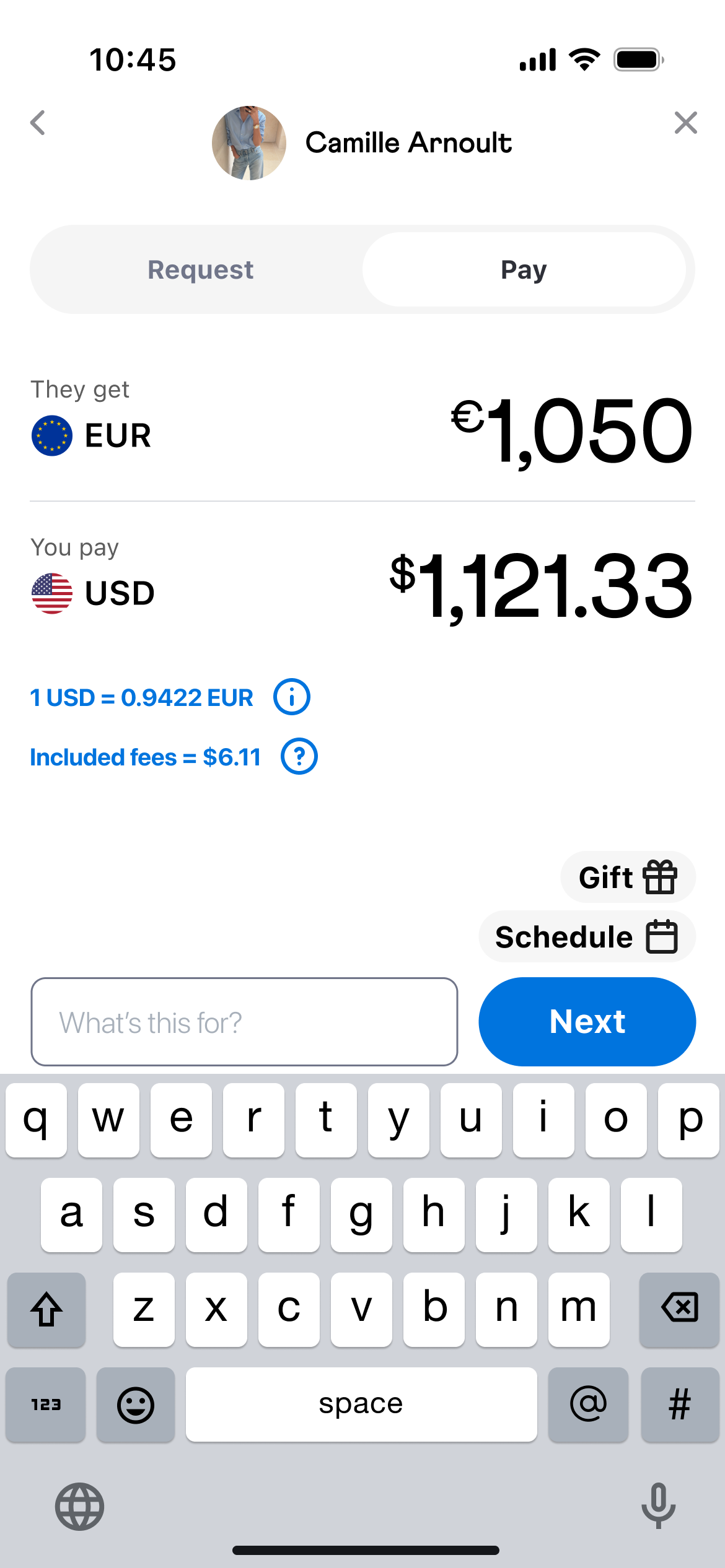
Task: Continue with the Next button
Action: [x=586, y=1022]
